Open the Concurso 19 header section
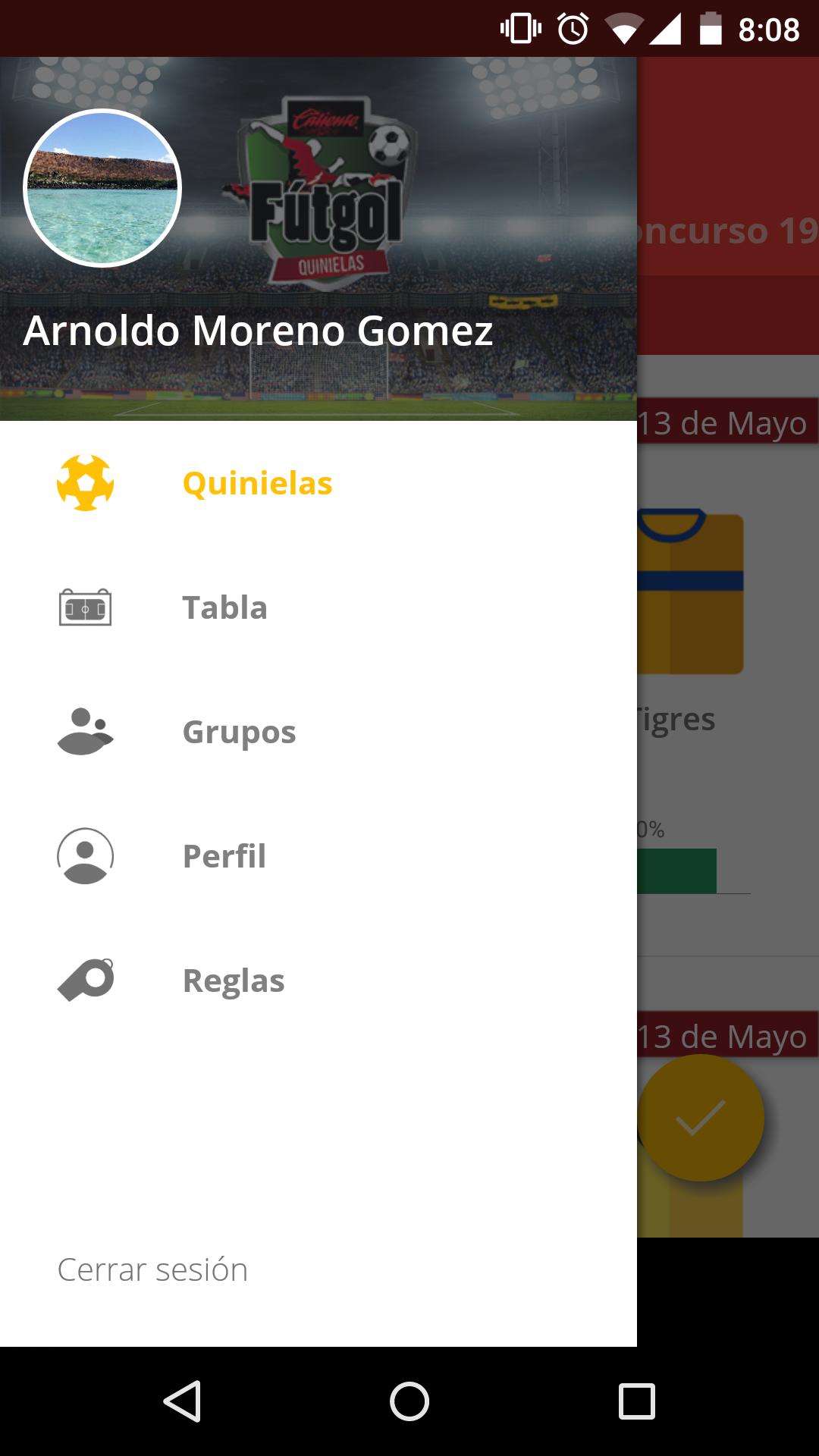This screenshot has width=819, height=1456. [728, 233]
